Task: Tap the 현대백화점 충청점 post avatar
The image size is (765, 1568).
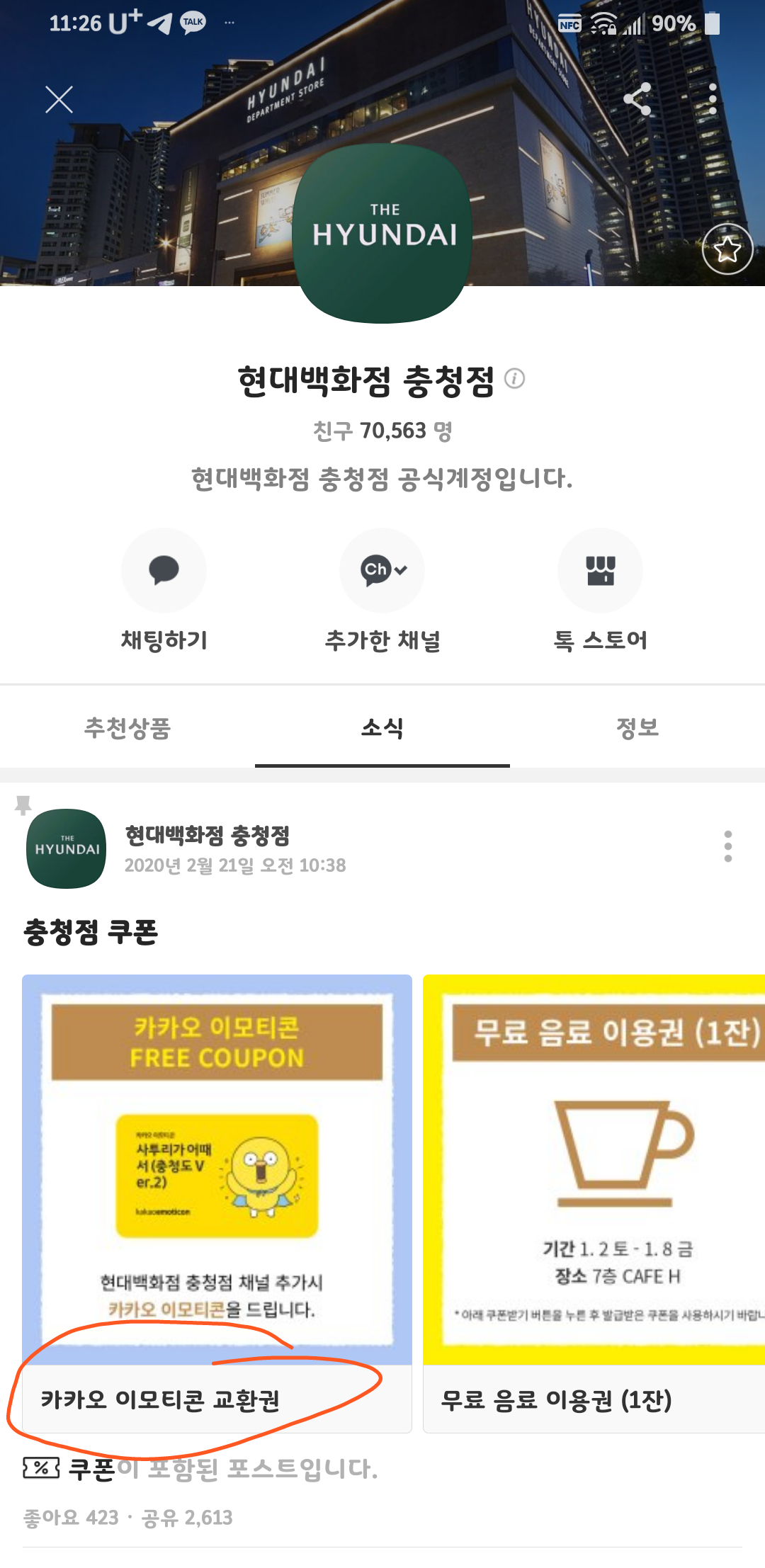Action: pos(67,848)
